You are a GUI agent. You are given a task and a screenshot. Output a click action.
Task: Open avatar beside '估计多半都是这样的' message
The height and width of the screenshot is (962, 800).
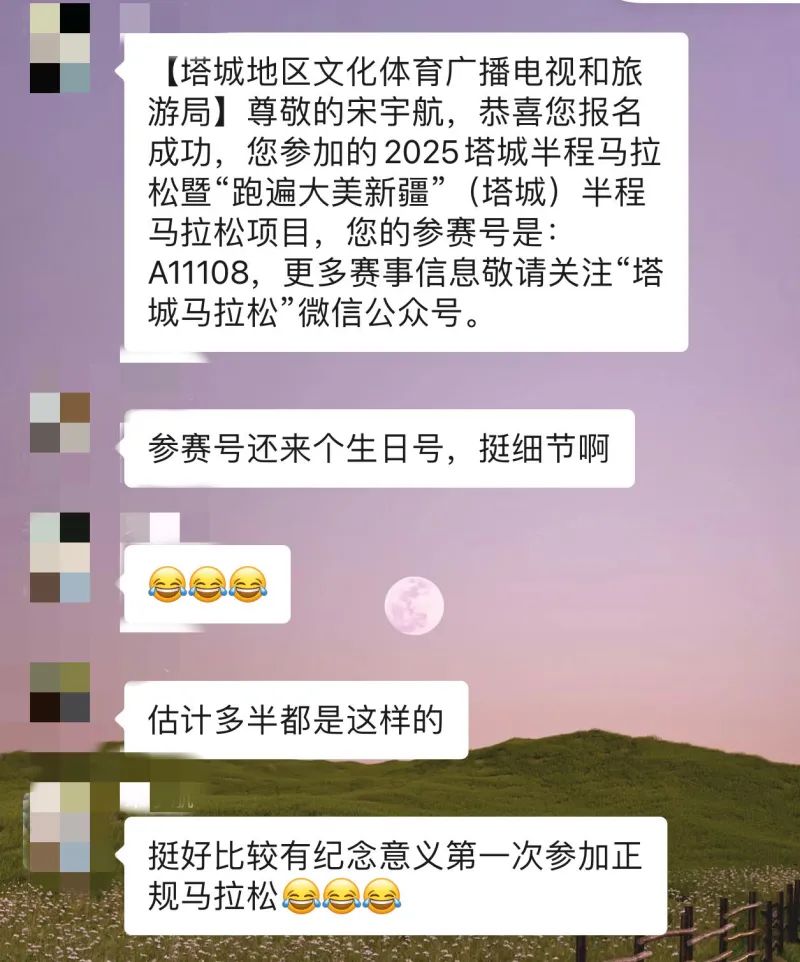point(59,692)
